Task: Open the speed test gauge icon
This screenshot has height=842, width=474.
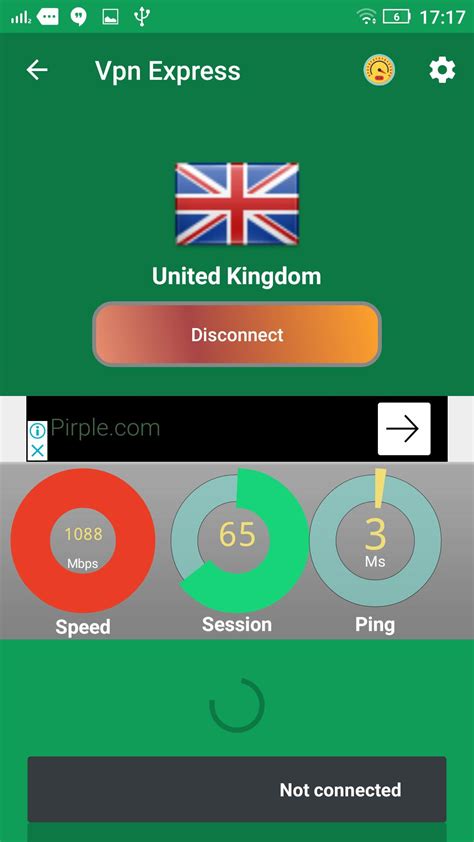Action: pos(379,70)
